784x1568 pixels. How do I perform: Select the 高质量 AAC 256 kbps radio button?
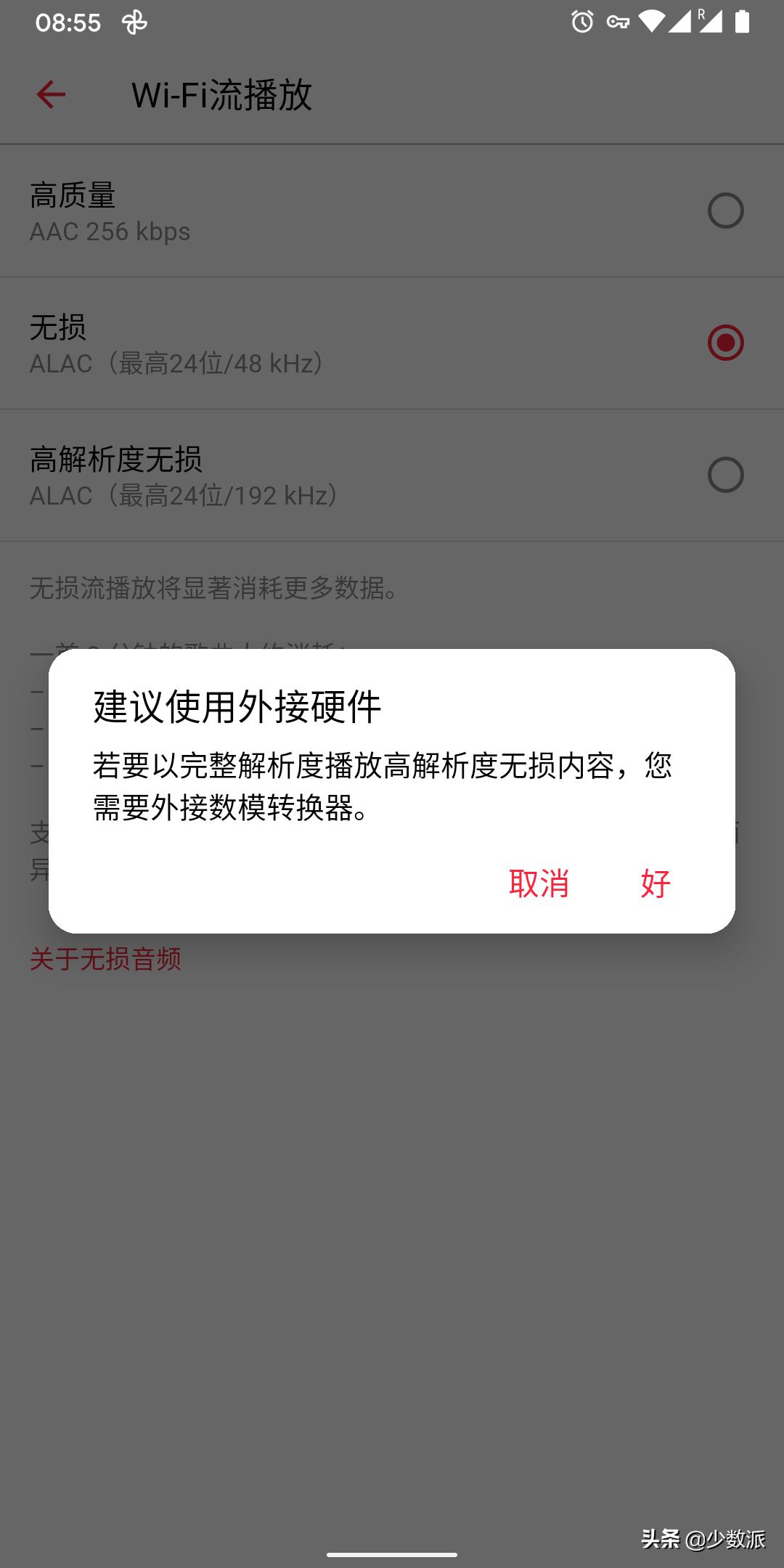726,211
